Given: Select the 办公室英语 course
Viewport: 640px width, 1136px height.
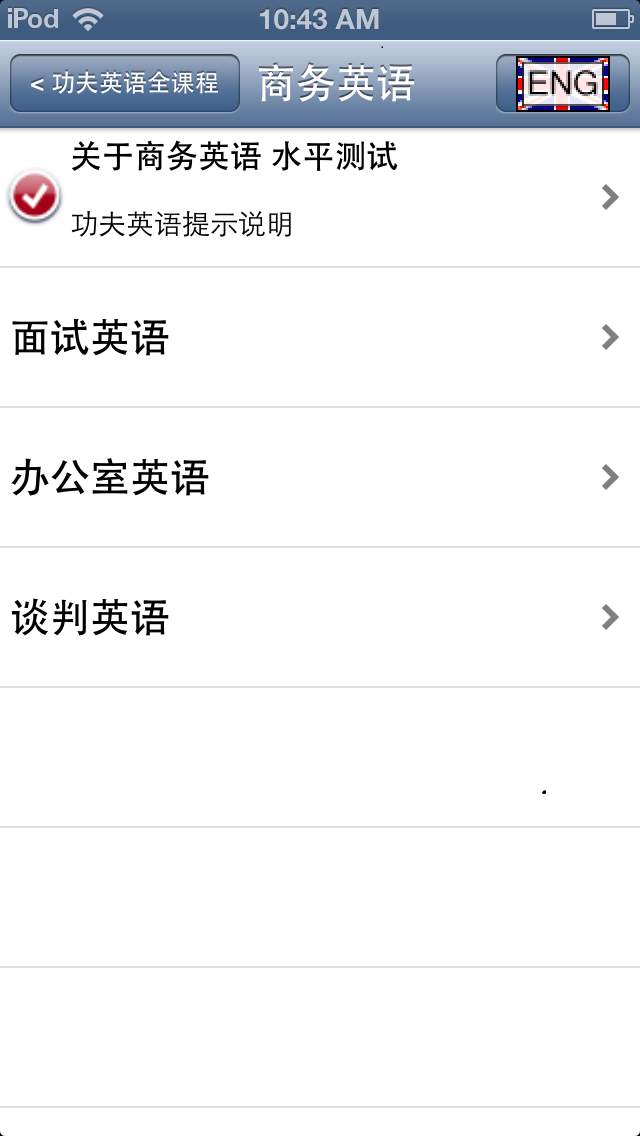Looking at the screenshot, I should click(320, 477).
